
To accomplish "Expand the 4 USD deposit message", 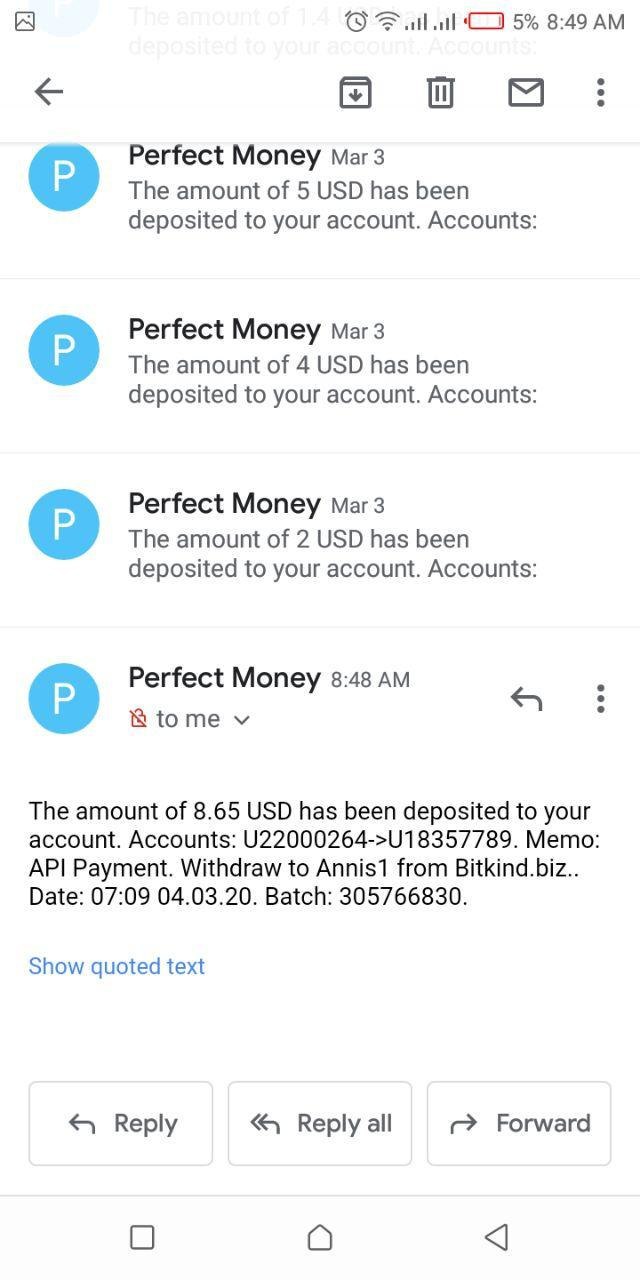I will coord(332,365).
